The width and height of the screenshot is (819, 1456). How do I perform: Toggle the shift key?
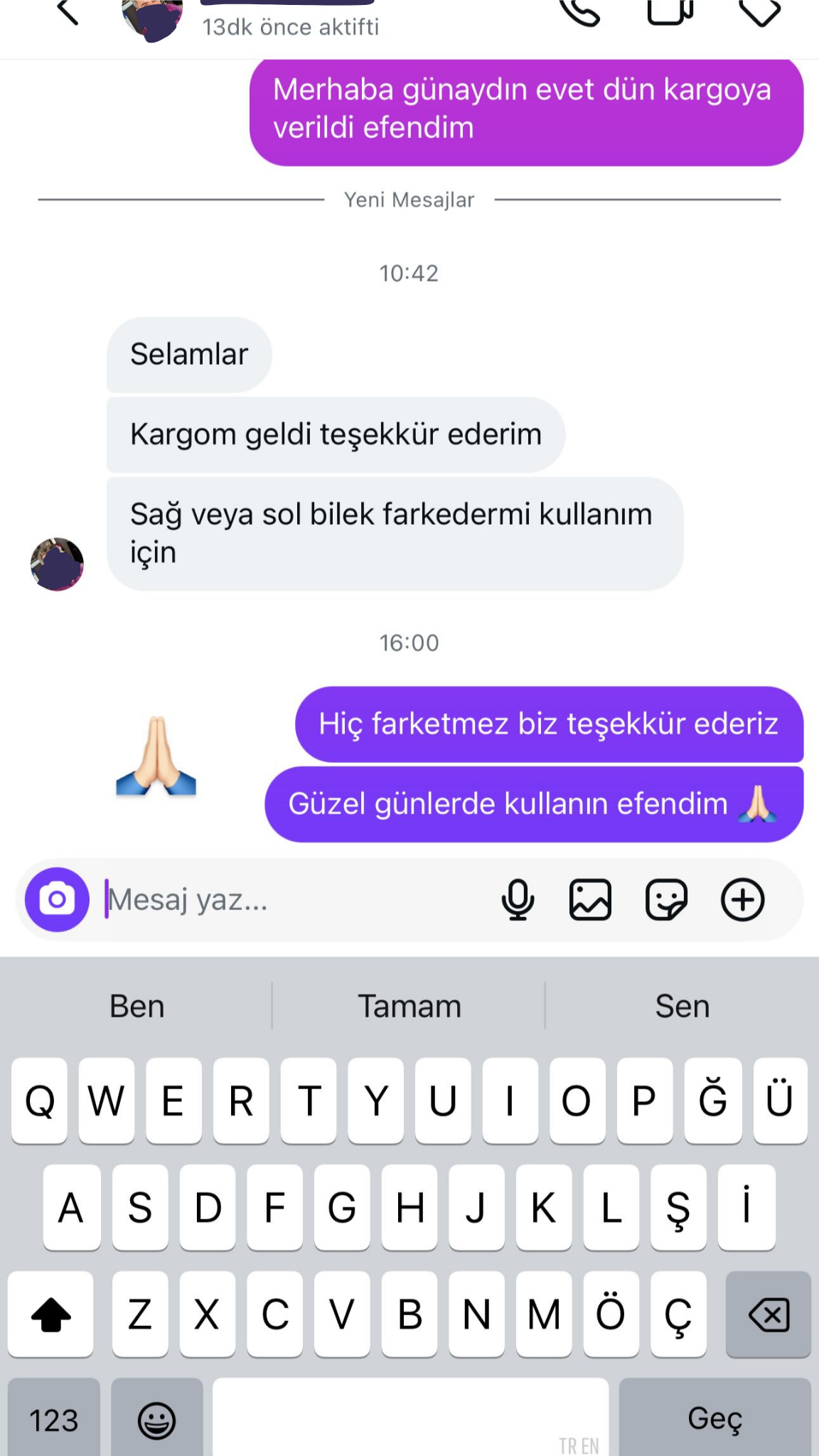tap(50, 1315)
